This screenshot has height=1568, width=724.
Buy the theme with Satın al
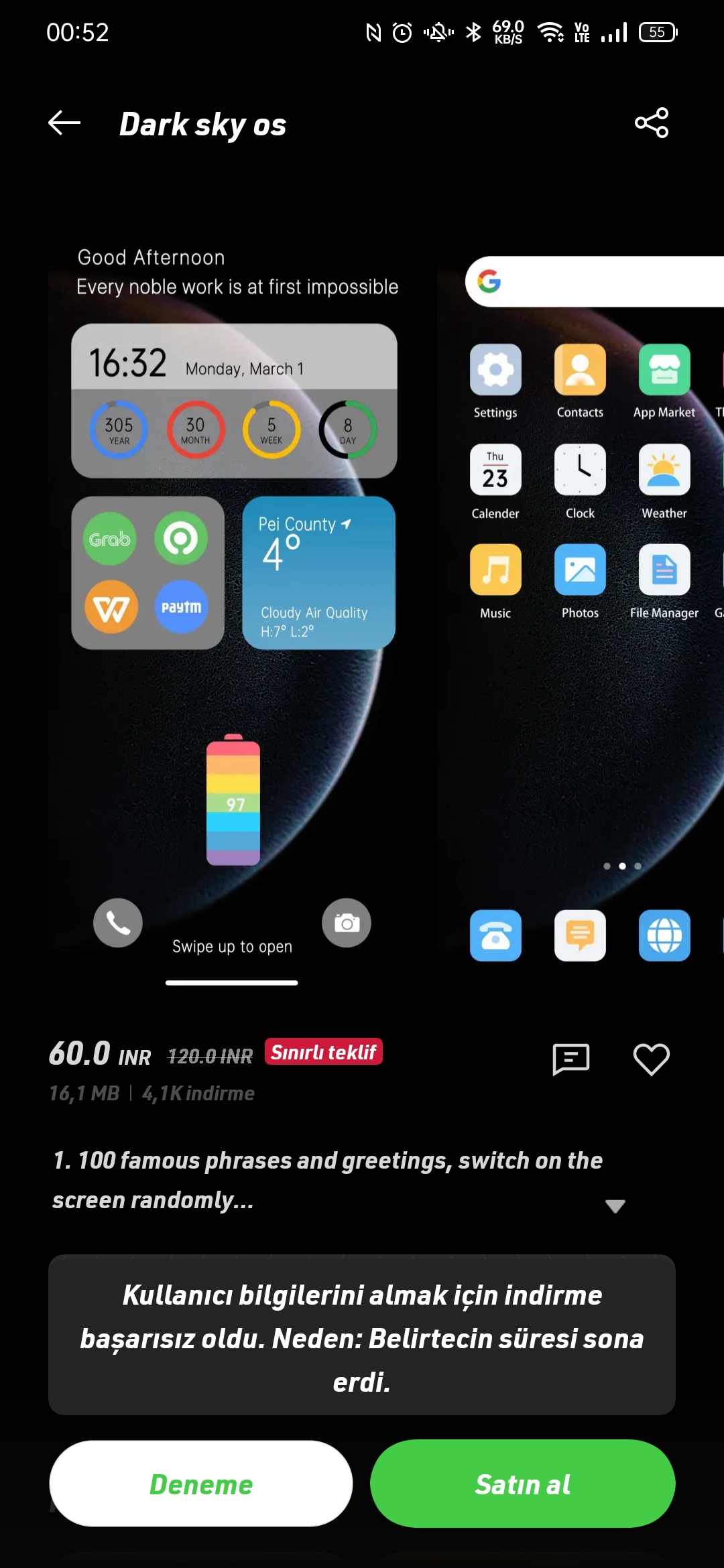pyautogui.click(x=523, y=1484)
